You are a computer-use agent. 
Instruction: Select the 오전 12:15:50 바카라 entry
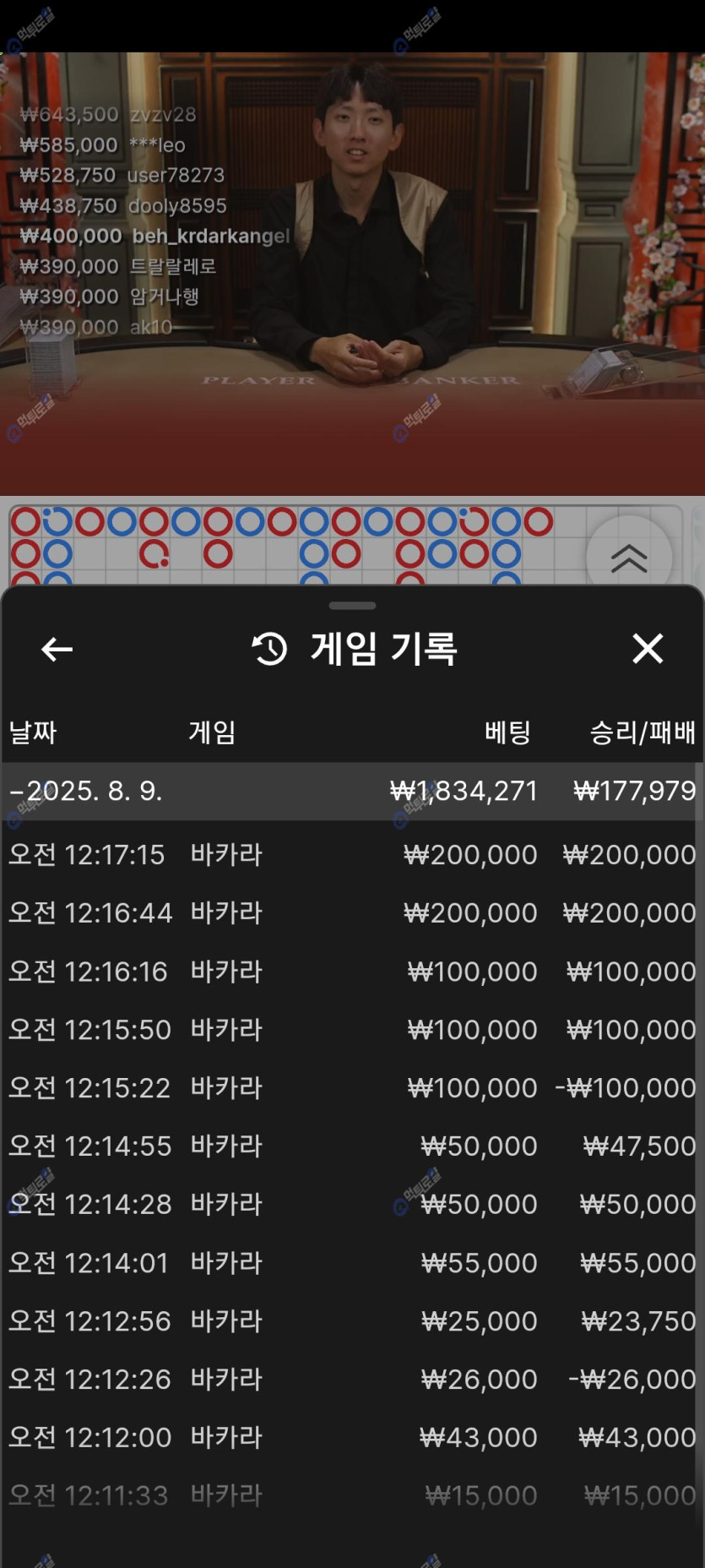coord(352,1029)
